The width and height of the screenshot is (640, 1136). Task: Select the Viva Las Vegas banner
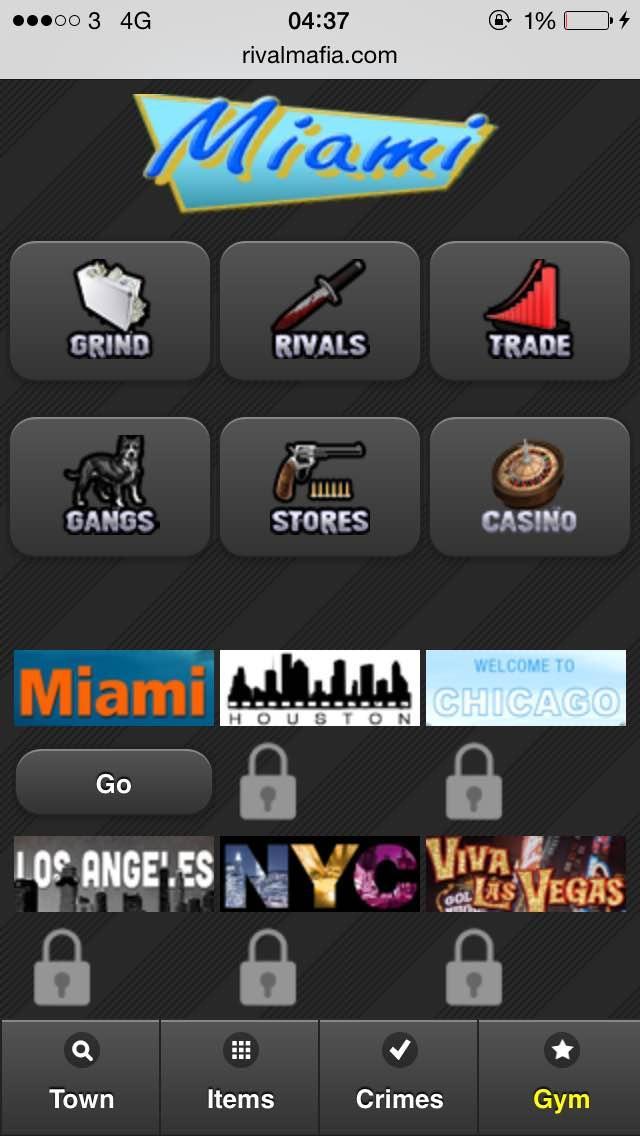(x=526, y=873)
